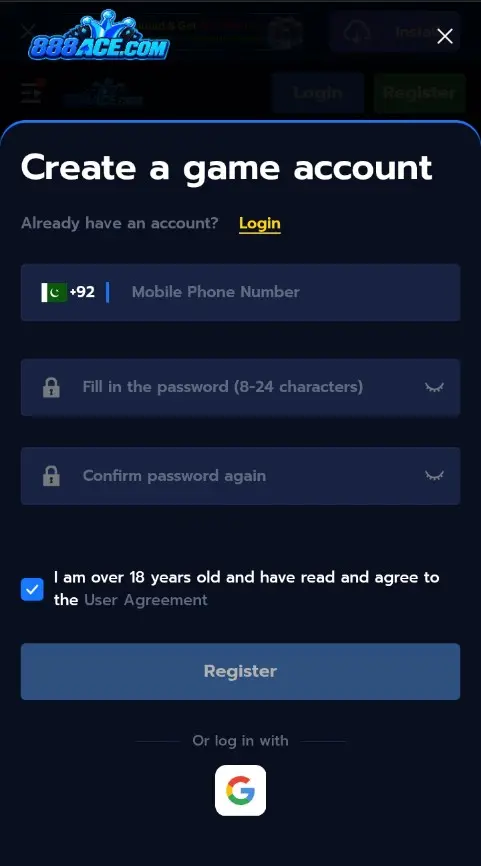The image size is (481, 866).
Task: Uncheck the over 18 agreement checkbox
Action: [x=32, y=589]
